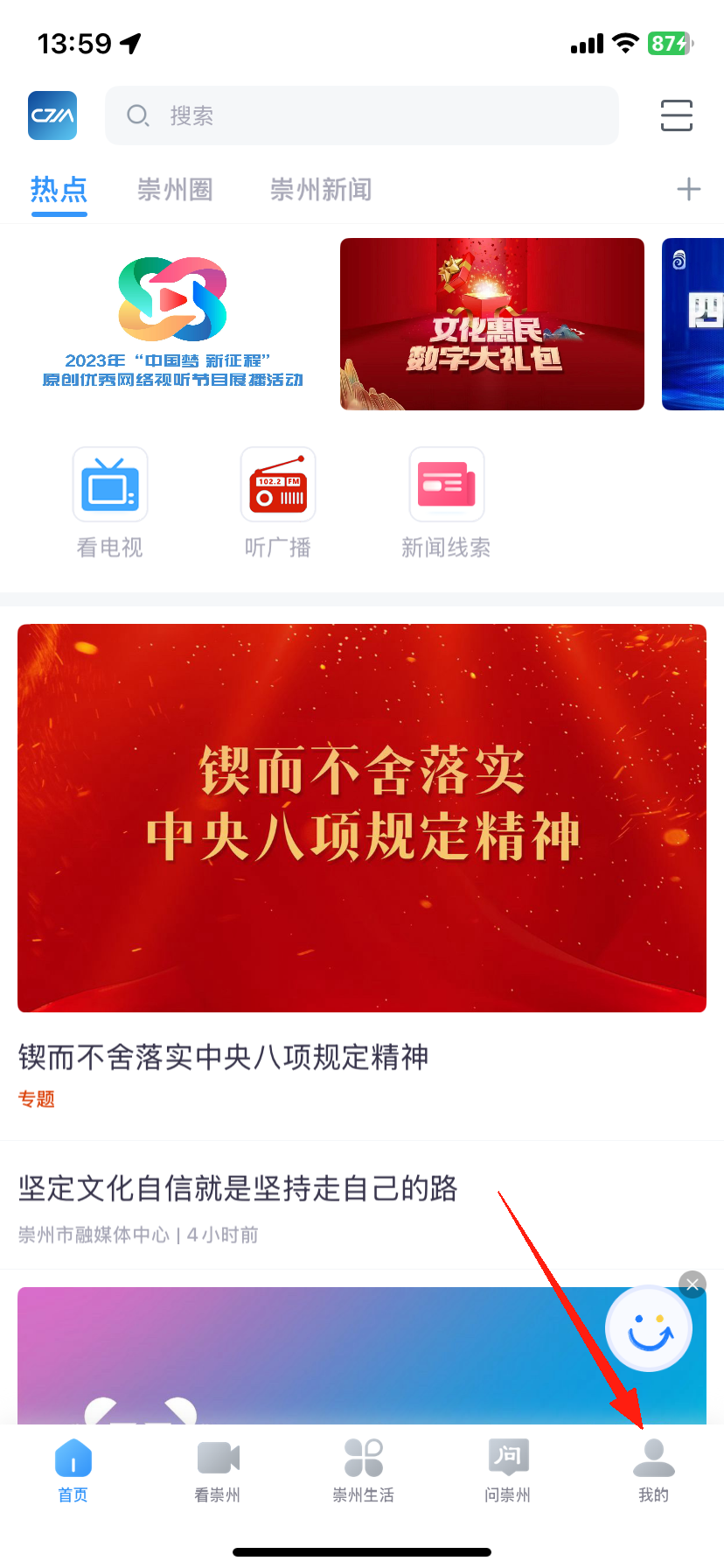Switch to the 崇州新闻 tab

pos(320,189)
